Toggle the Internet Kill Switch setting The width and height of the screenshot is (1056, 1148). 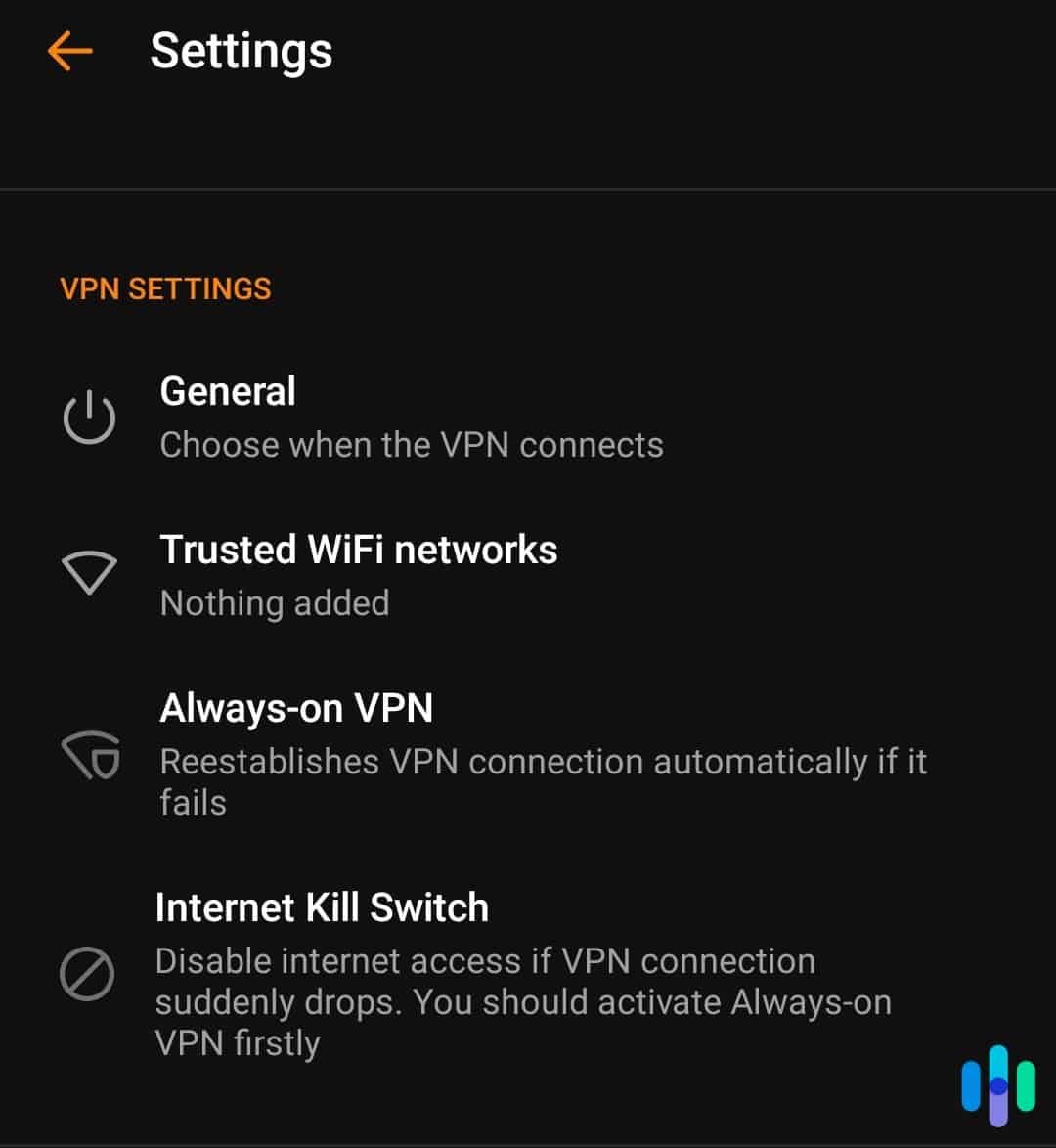click(323, 907)
